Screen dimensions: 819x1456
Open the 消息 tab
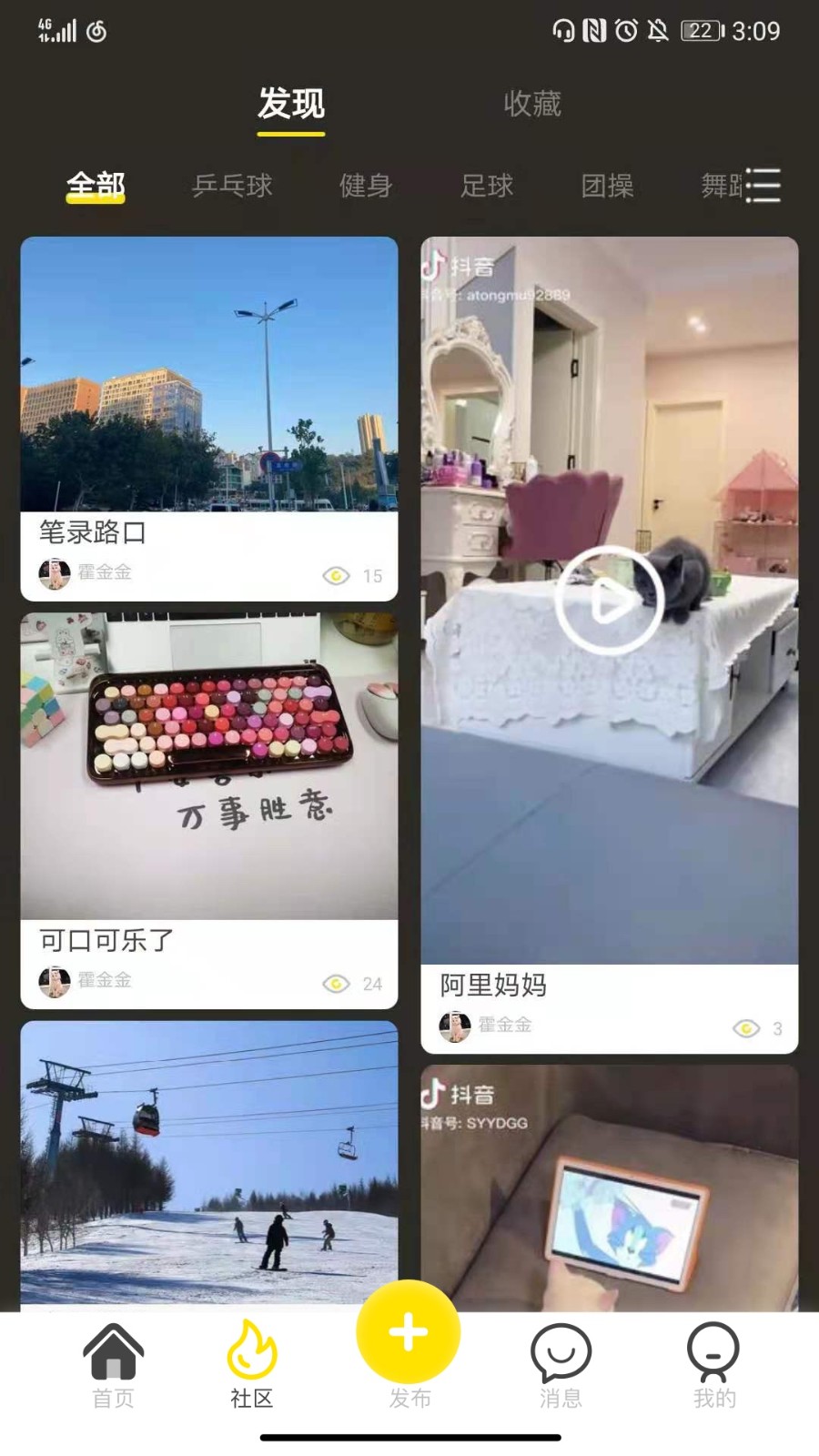pos(561,1365)
